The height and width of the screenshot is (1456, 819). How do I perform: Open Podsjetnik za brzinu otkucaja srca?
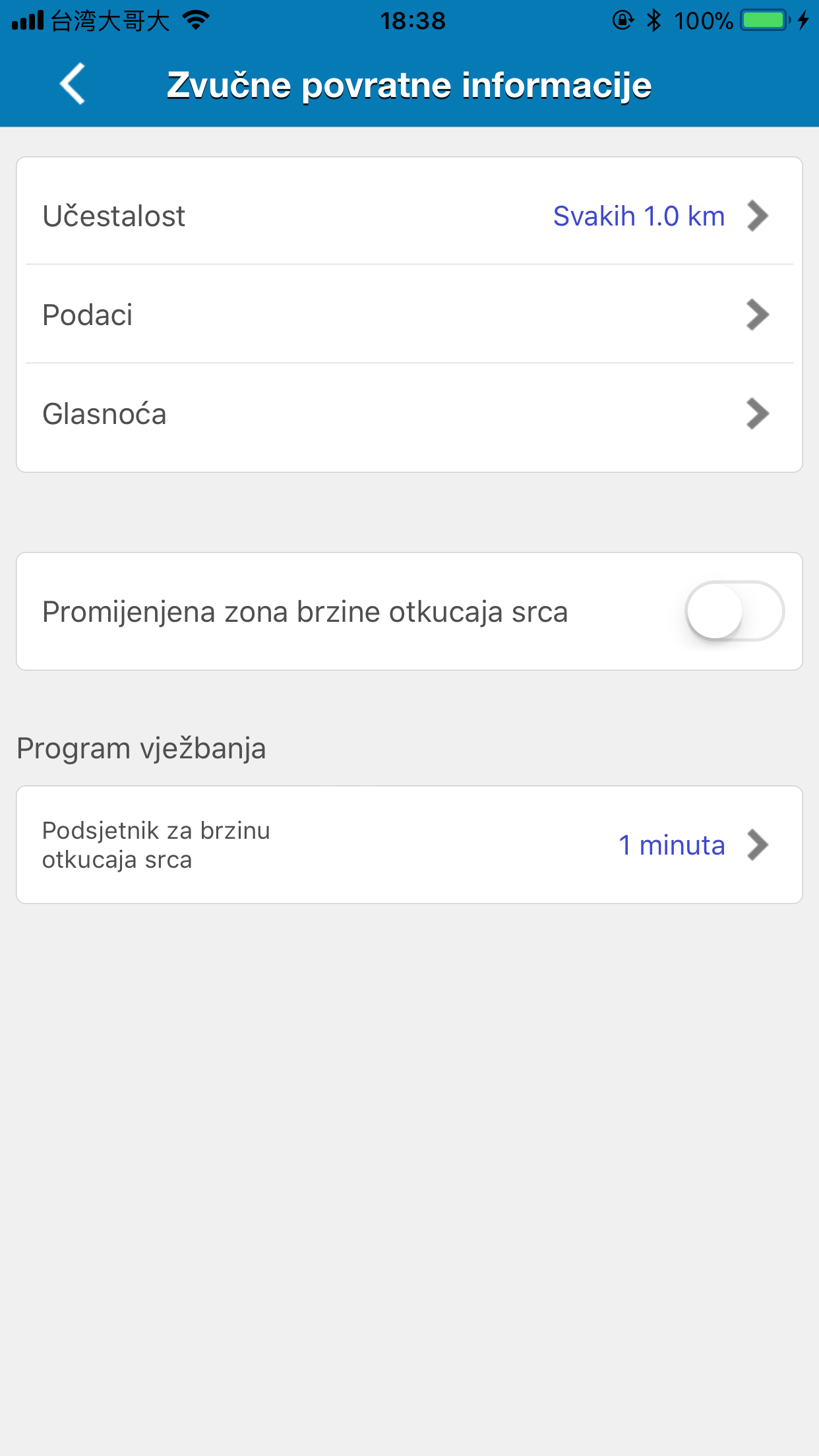click(x=409, y=845)
